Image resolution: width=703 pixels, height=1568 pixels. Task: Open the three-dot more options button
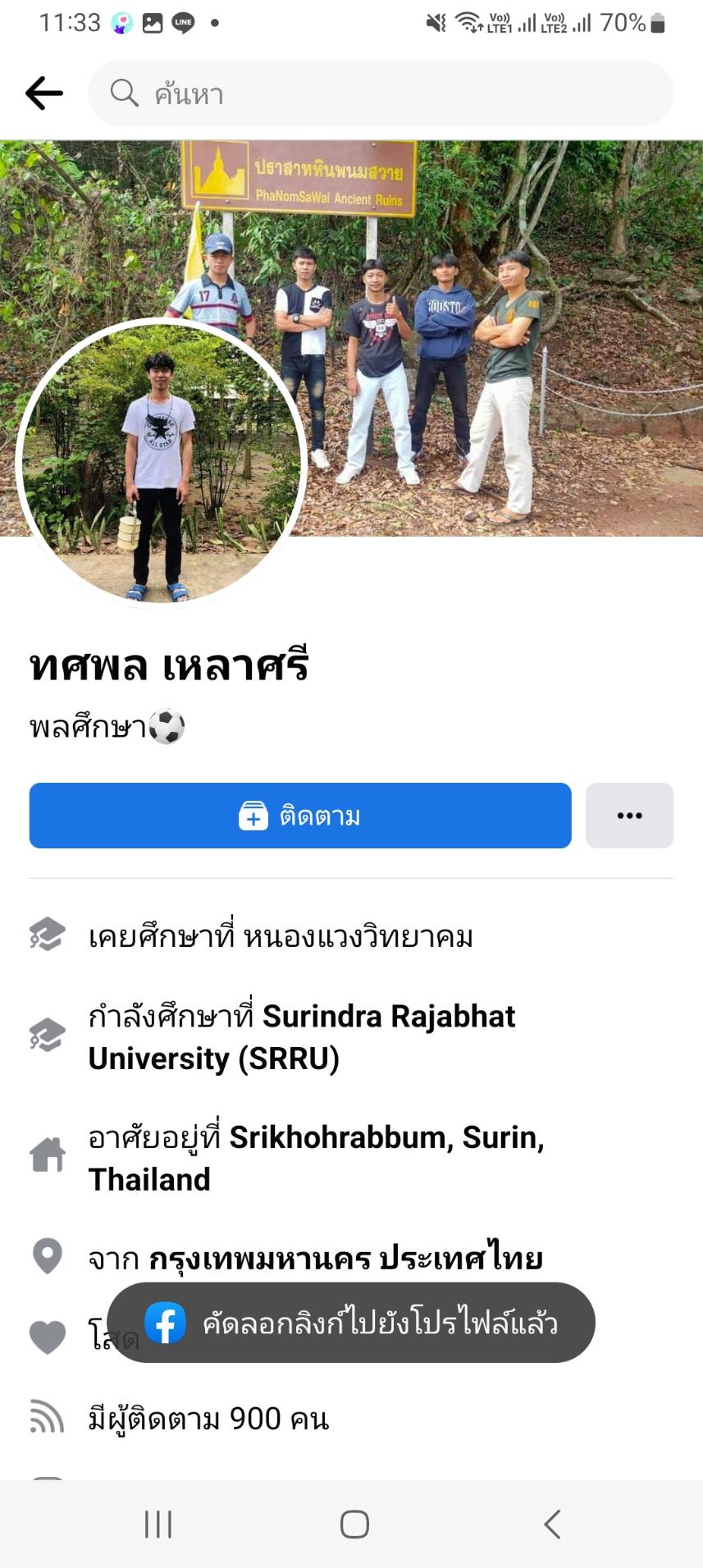[x=629, y=816]
